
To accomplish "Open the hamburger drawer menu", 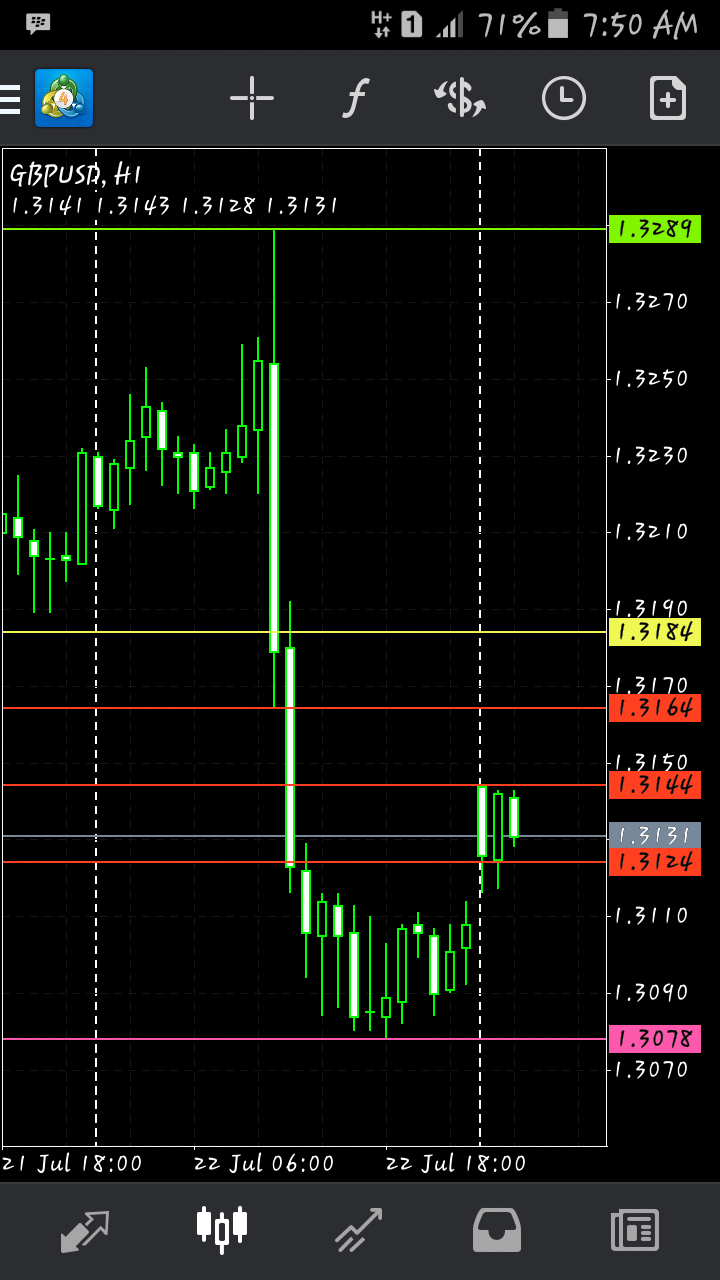I will (x=10, y=98).
